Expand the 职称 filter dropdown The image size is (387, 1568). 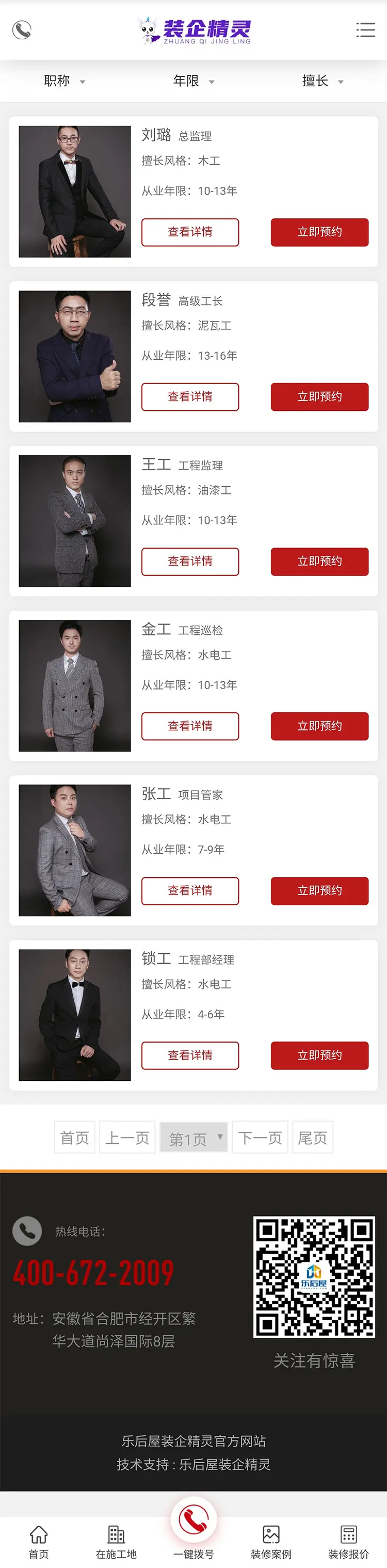point(64,81)
